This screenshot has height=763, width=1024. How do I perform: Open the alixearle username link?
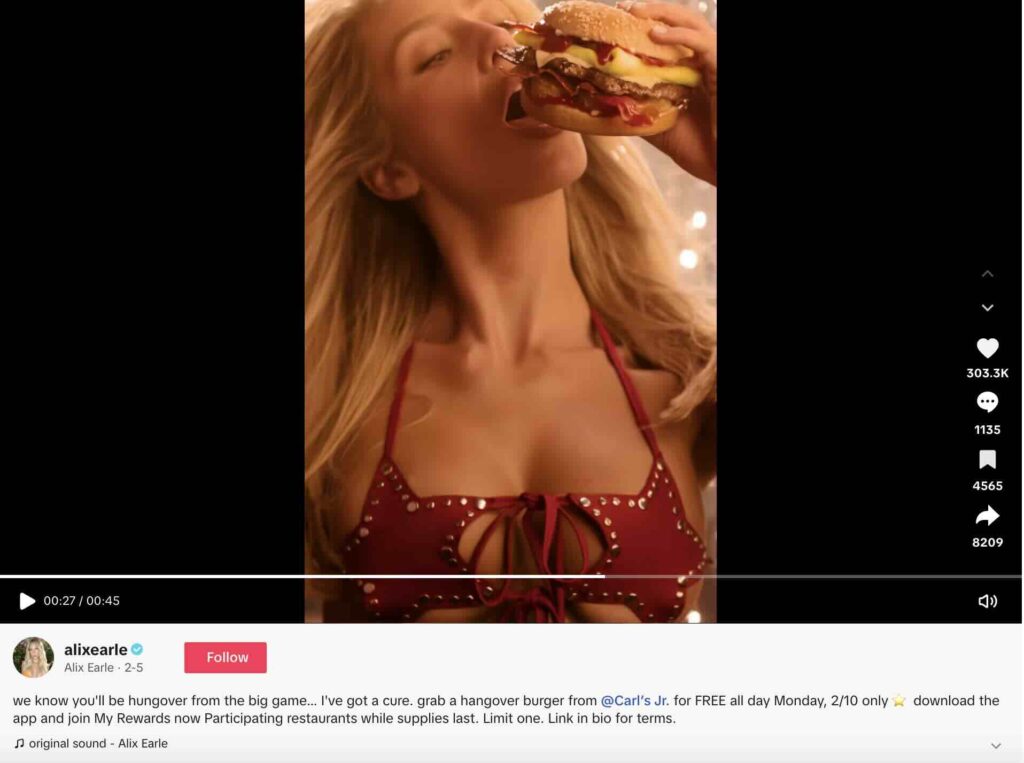pos(96,649)
